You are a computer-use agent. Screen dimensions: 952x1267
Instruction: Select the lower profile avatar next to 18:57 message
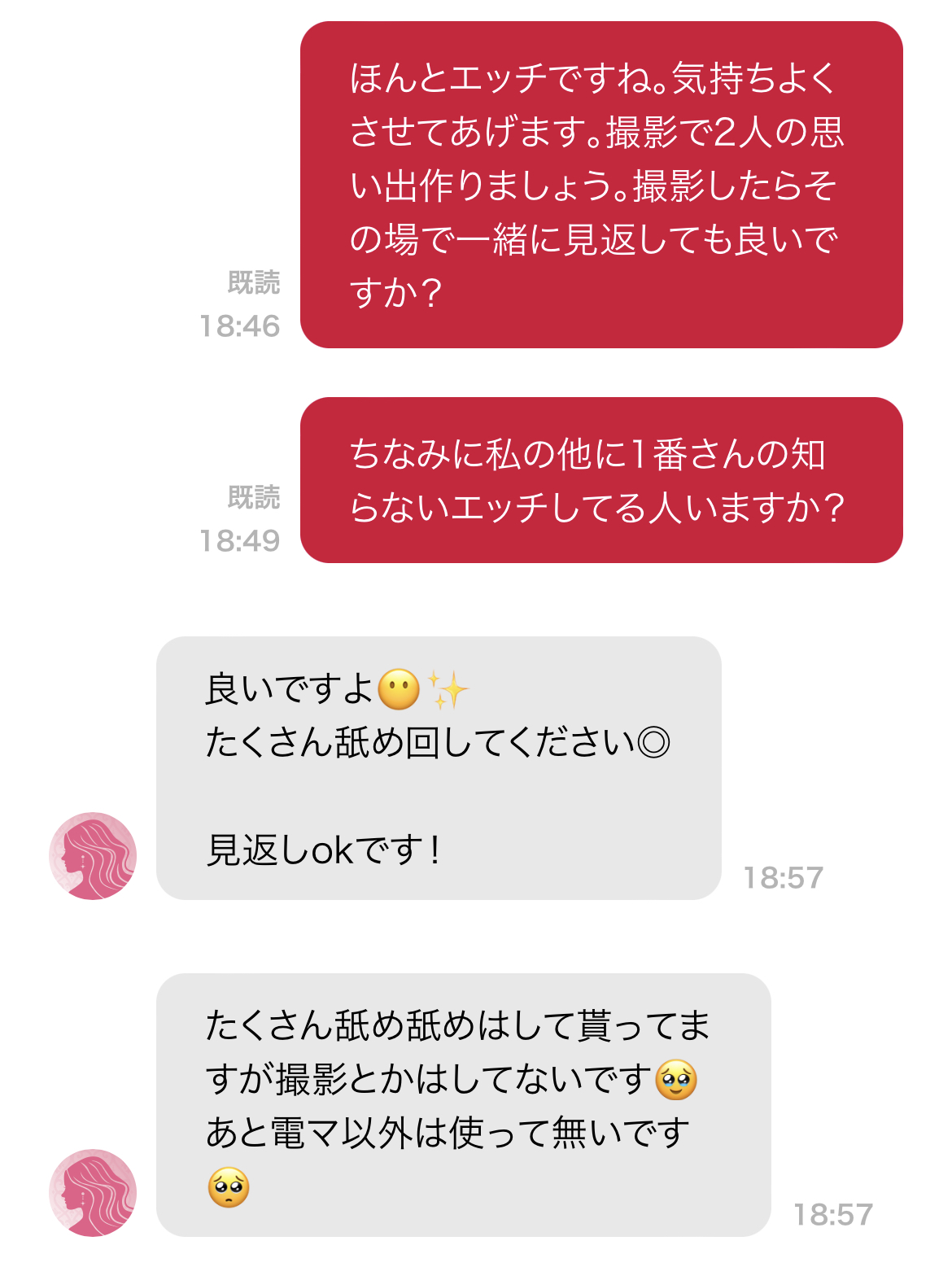pyautogui.click(x=92, y=1192)
